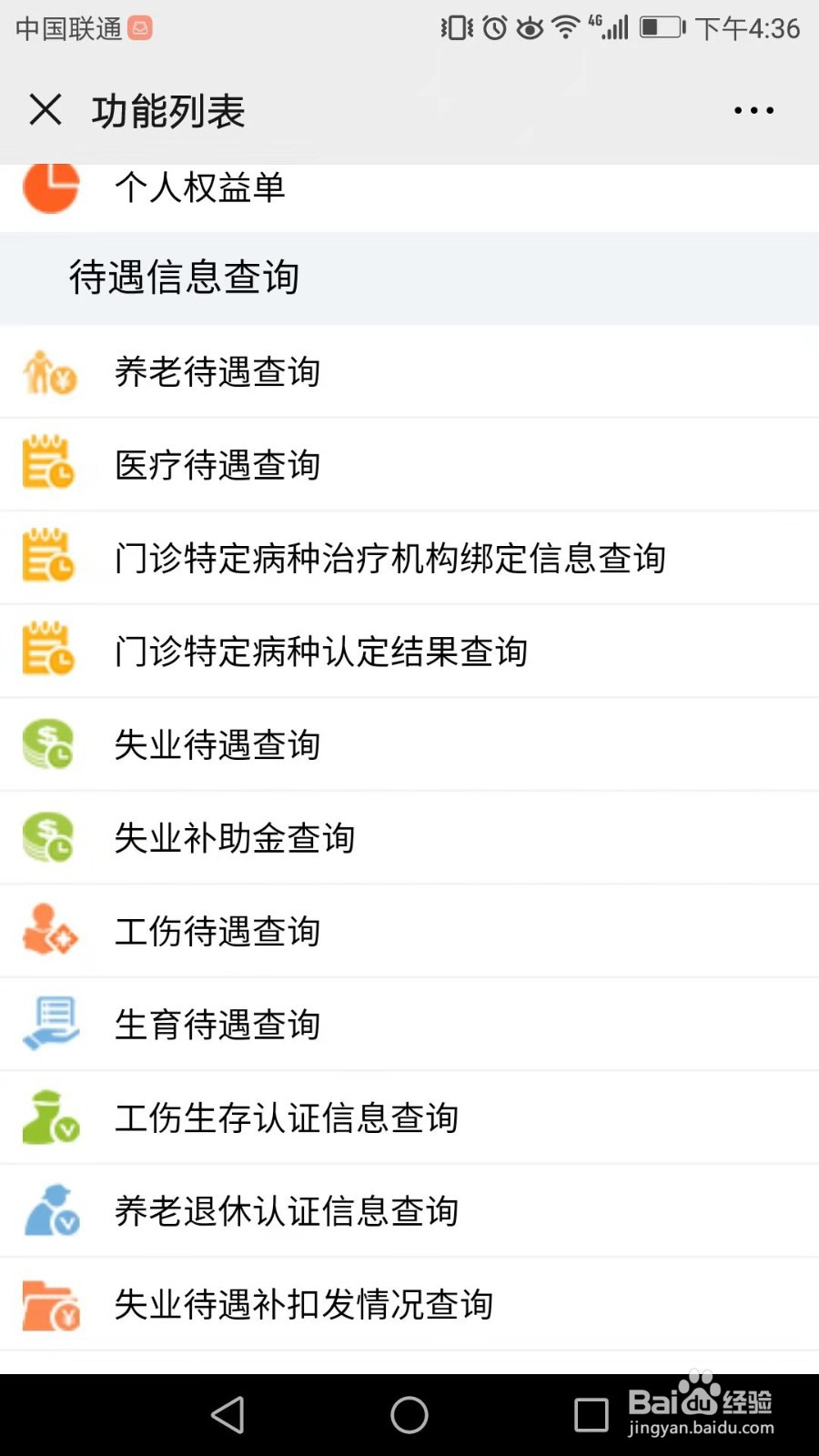Screen dimensions: 819x1456
Task: Open the top-right three-dot options menu
Action: point(753,109)
